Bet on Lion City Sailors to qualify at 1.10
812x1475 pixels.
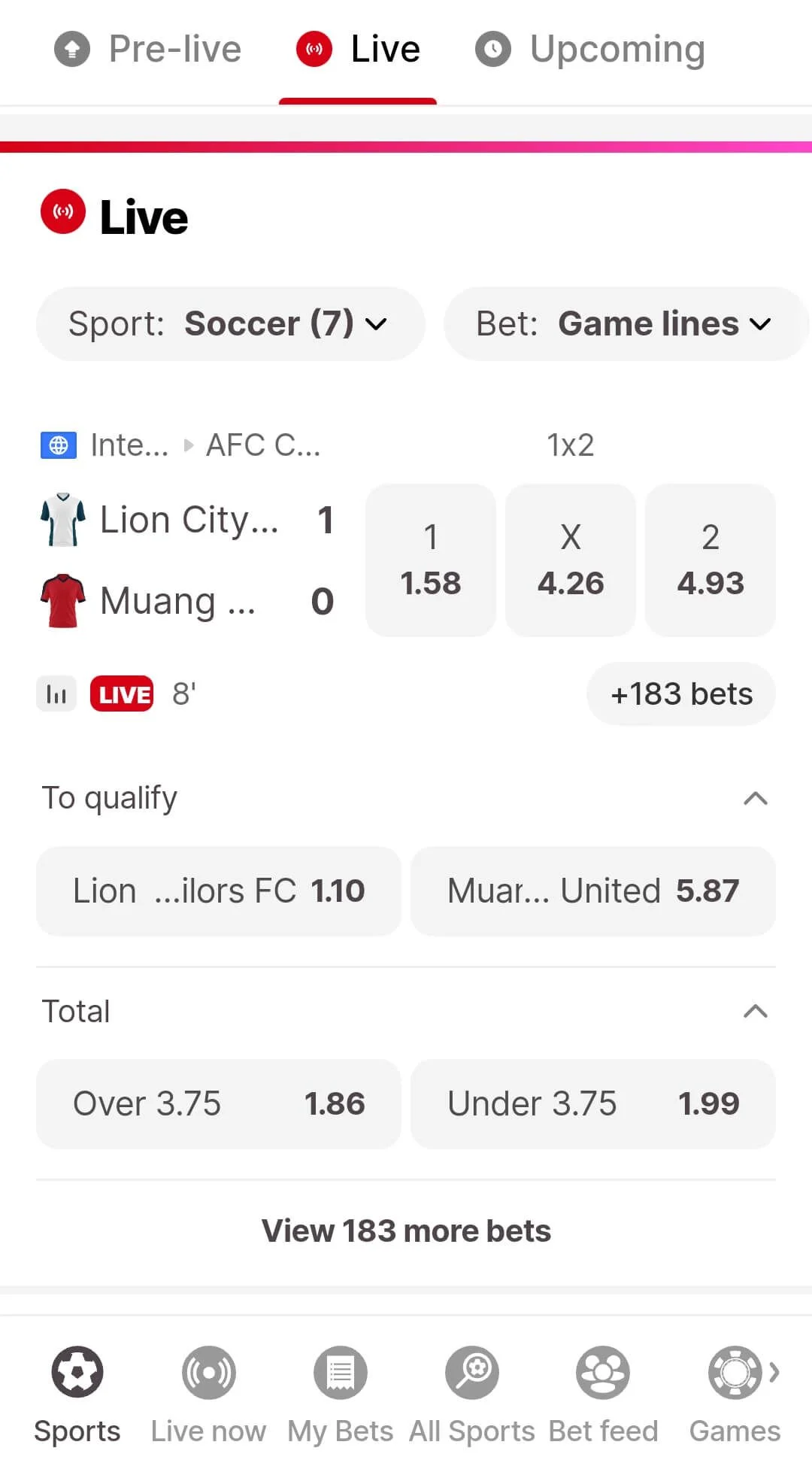pyautogui.click(x=218, y=891)
